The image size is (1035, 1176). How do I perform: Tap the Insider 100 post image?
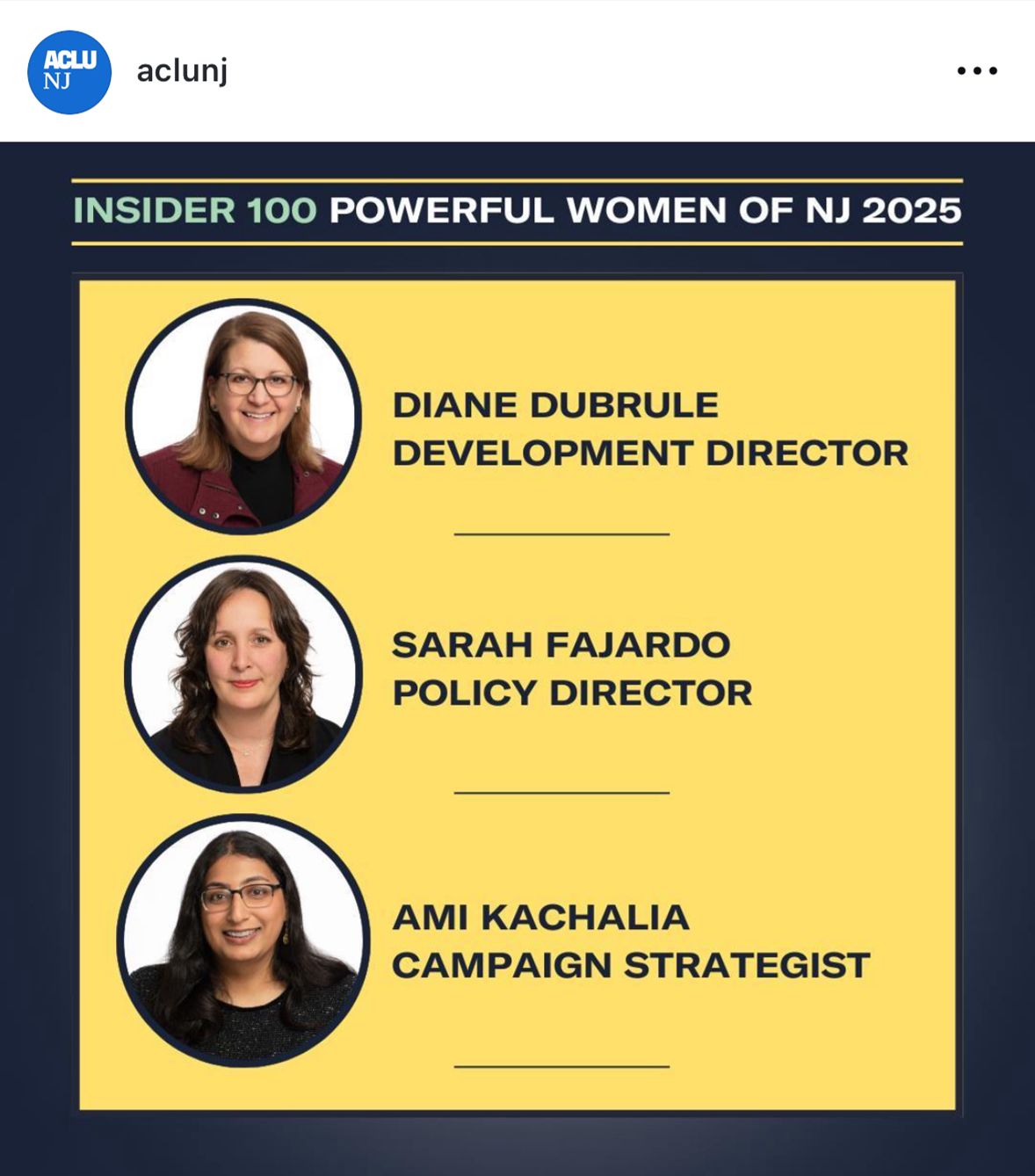point(517,658)
